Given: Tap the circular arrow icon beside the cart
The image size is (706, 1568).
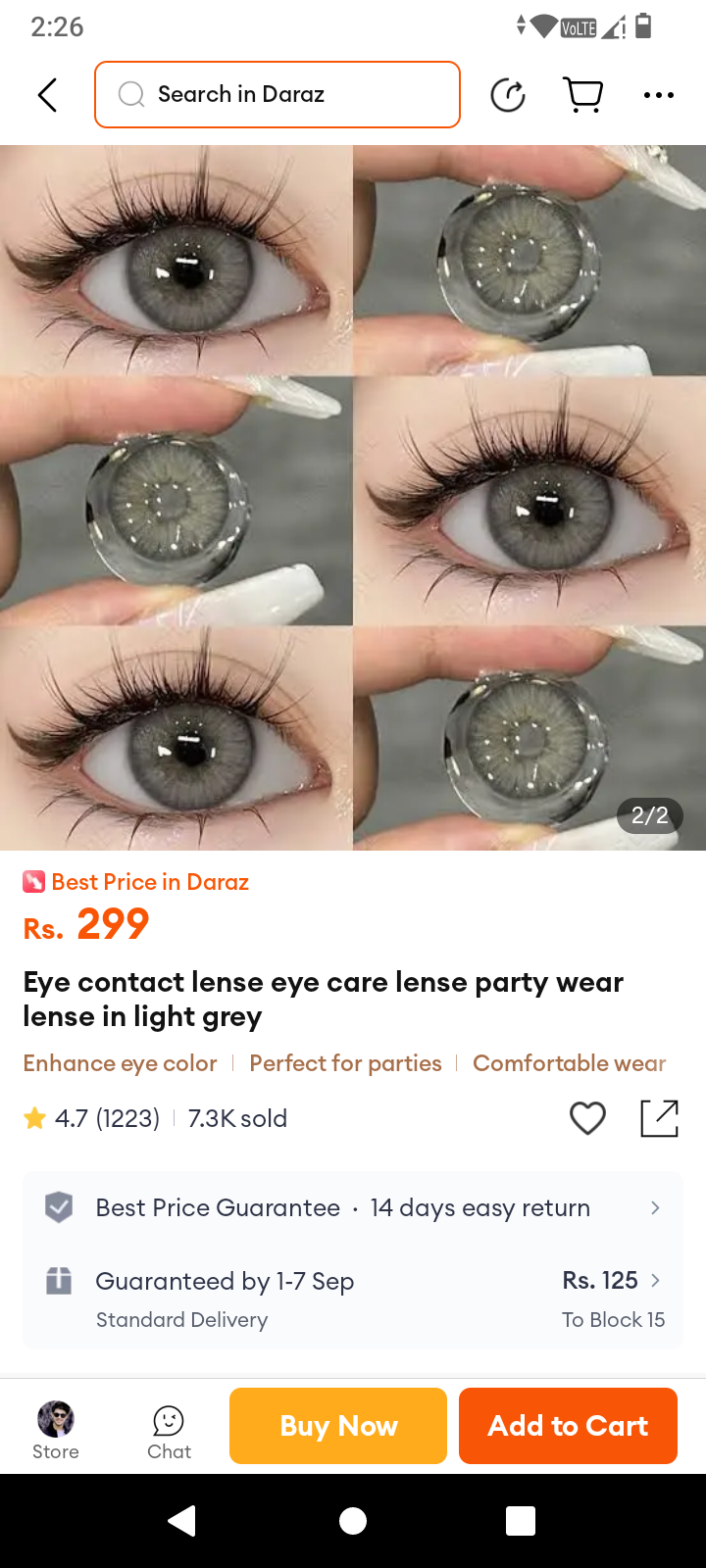Looking at the screenshot, I should [x=508, y=95].
